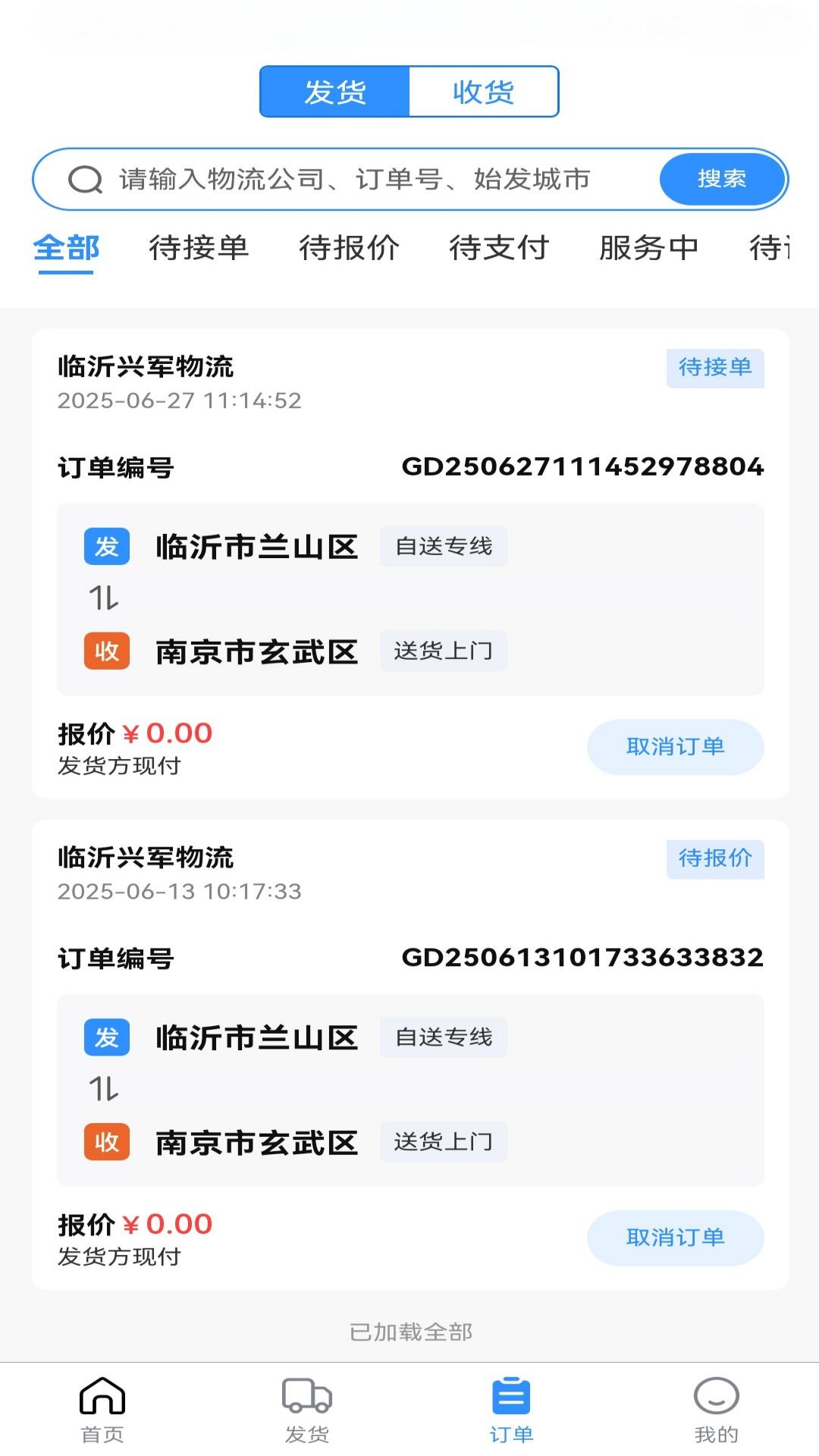Tap the blue 发 sender badge on first order
Screen dimensions: 819x1456
click(106, 546)
